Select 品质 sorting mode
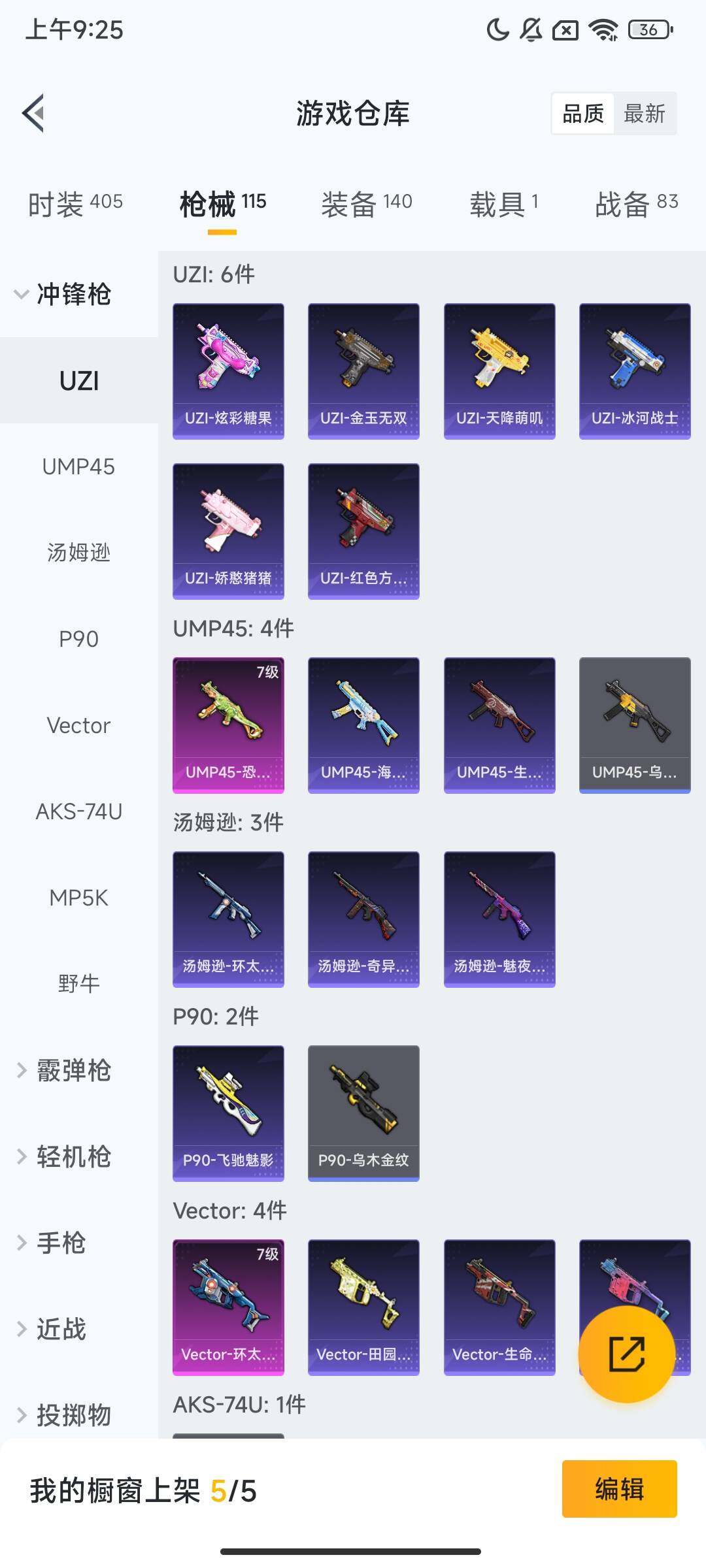 pos(584,114)
